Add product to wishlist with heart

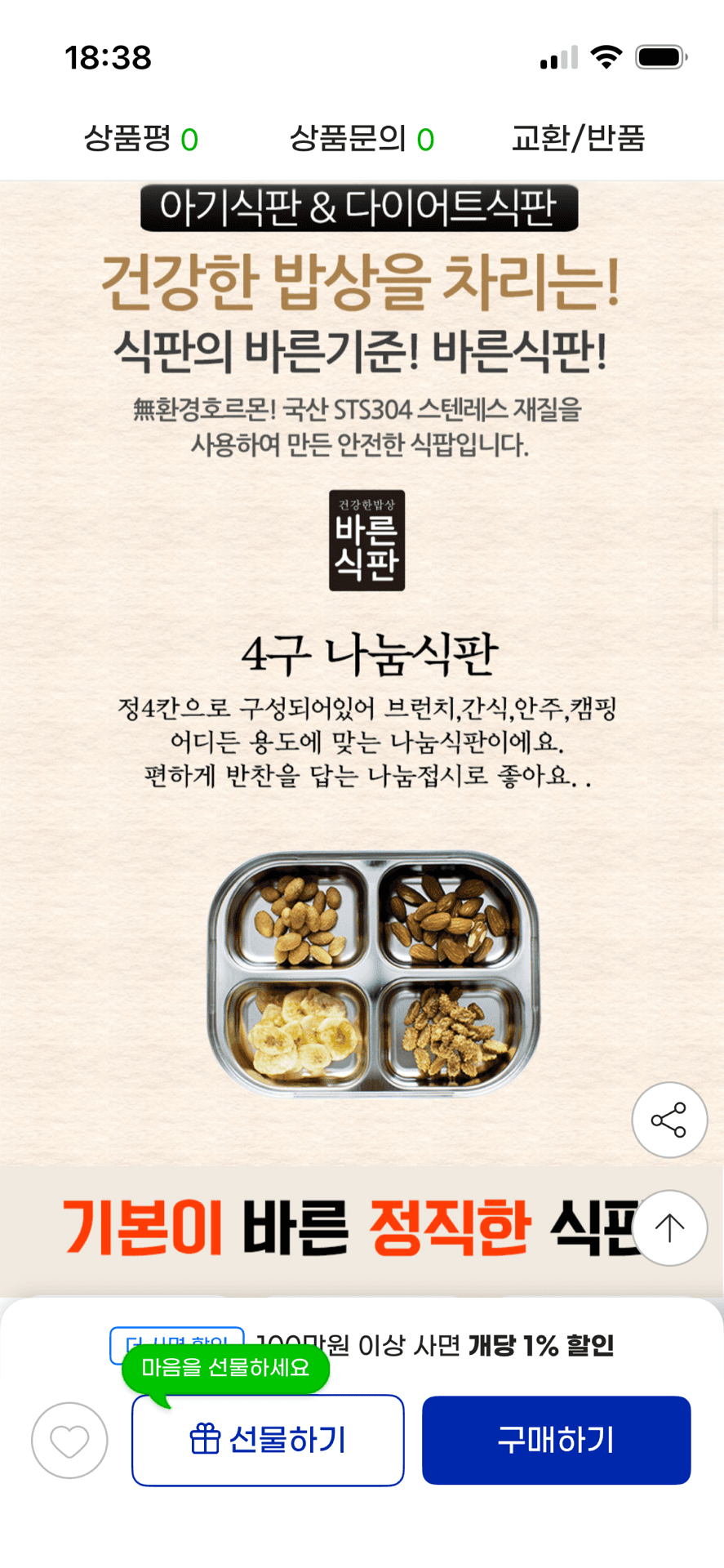69,1440
